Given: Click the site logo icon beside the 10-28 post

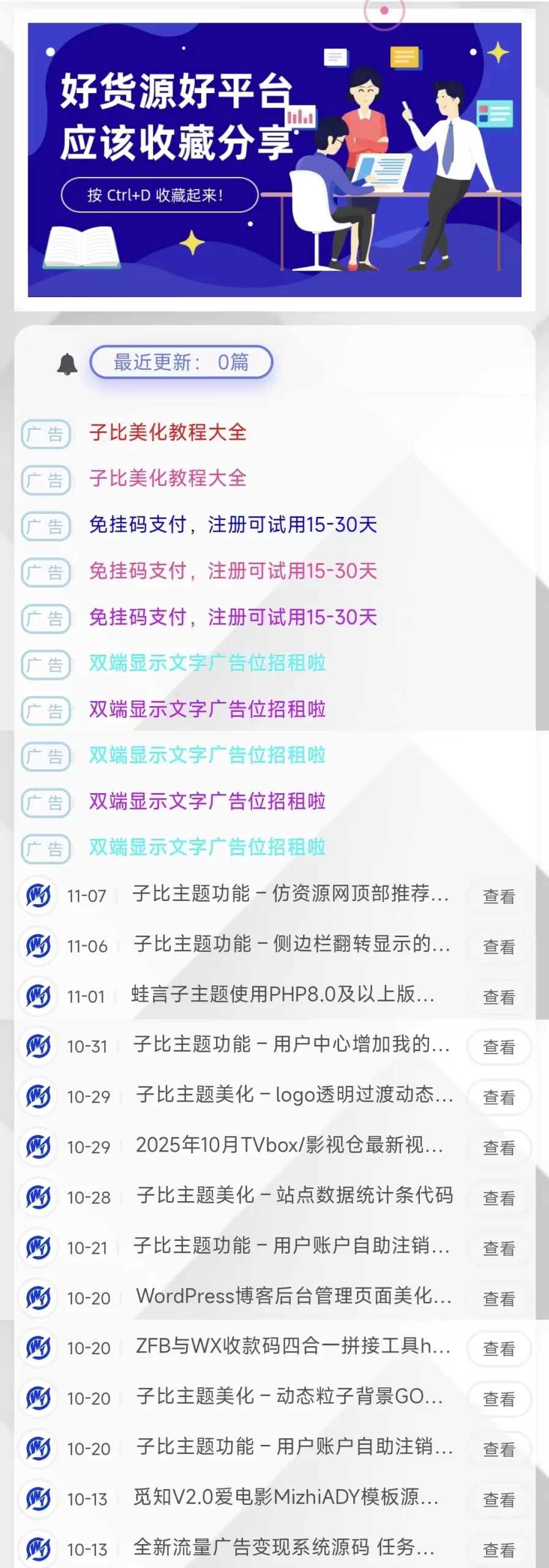Looking at the screenshot, I should pyautogui.click(x=38, y=1196).
